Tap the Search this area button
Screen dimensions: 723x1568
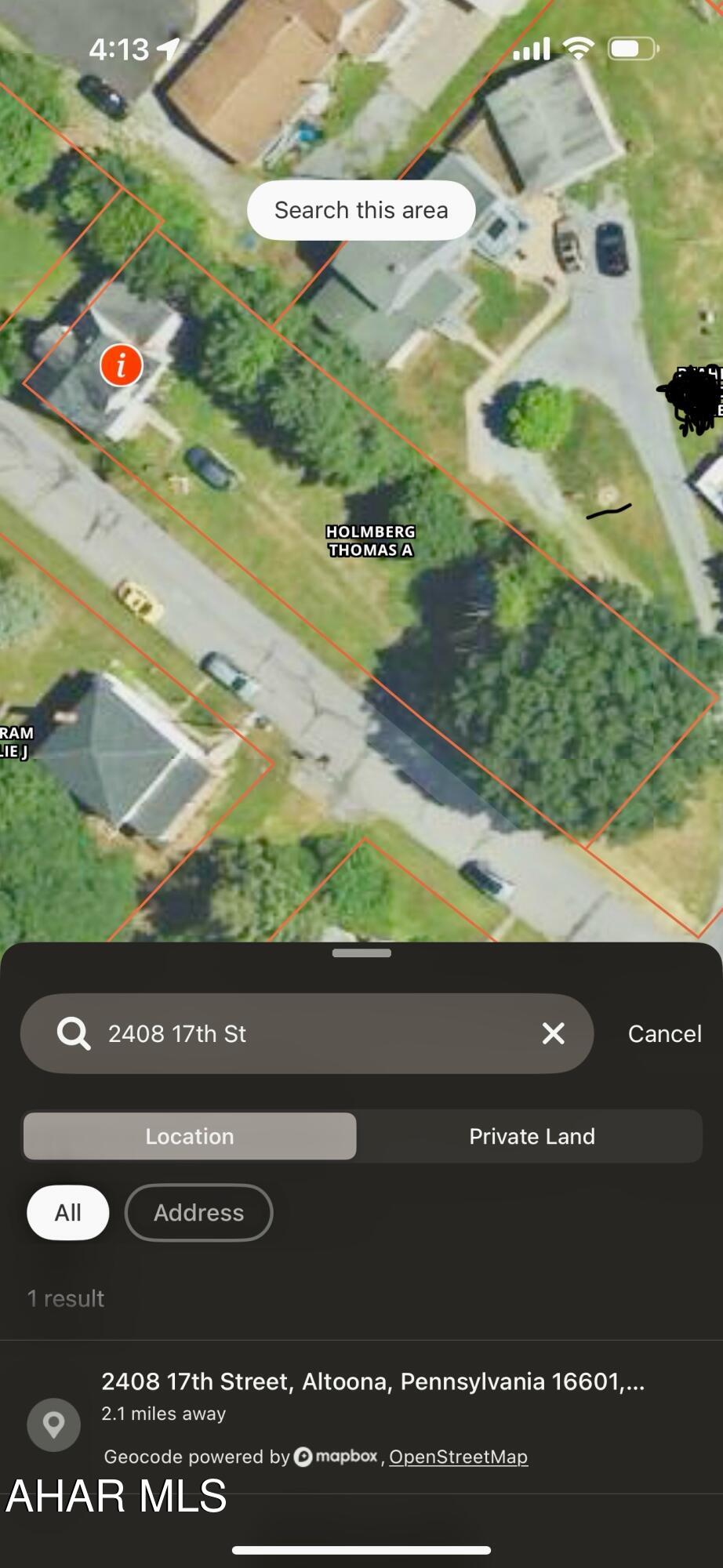click(x=361, y=210)
